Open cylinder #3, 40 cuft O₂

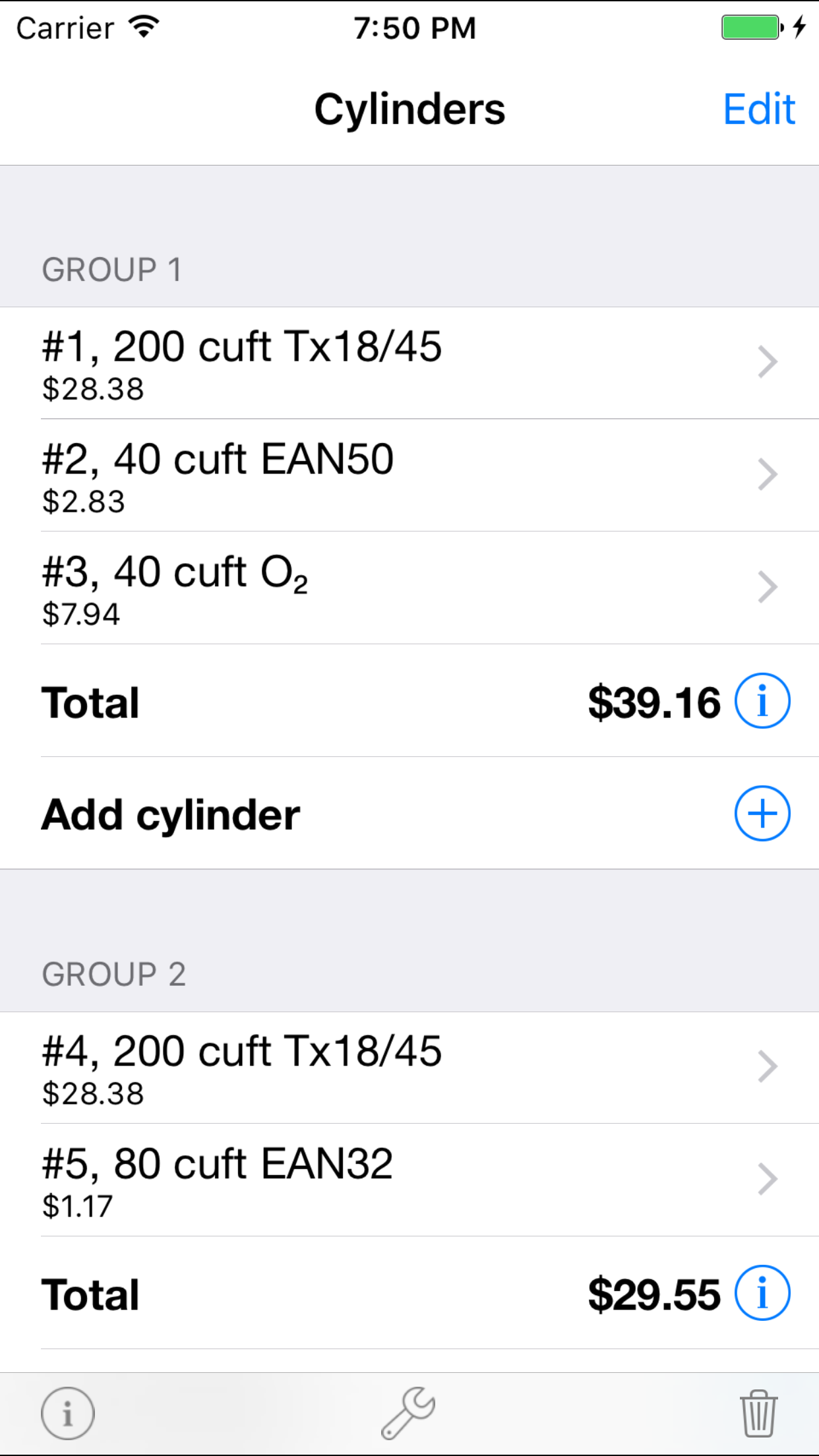(x=409, y=588)
